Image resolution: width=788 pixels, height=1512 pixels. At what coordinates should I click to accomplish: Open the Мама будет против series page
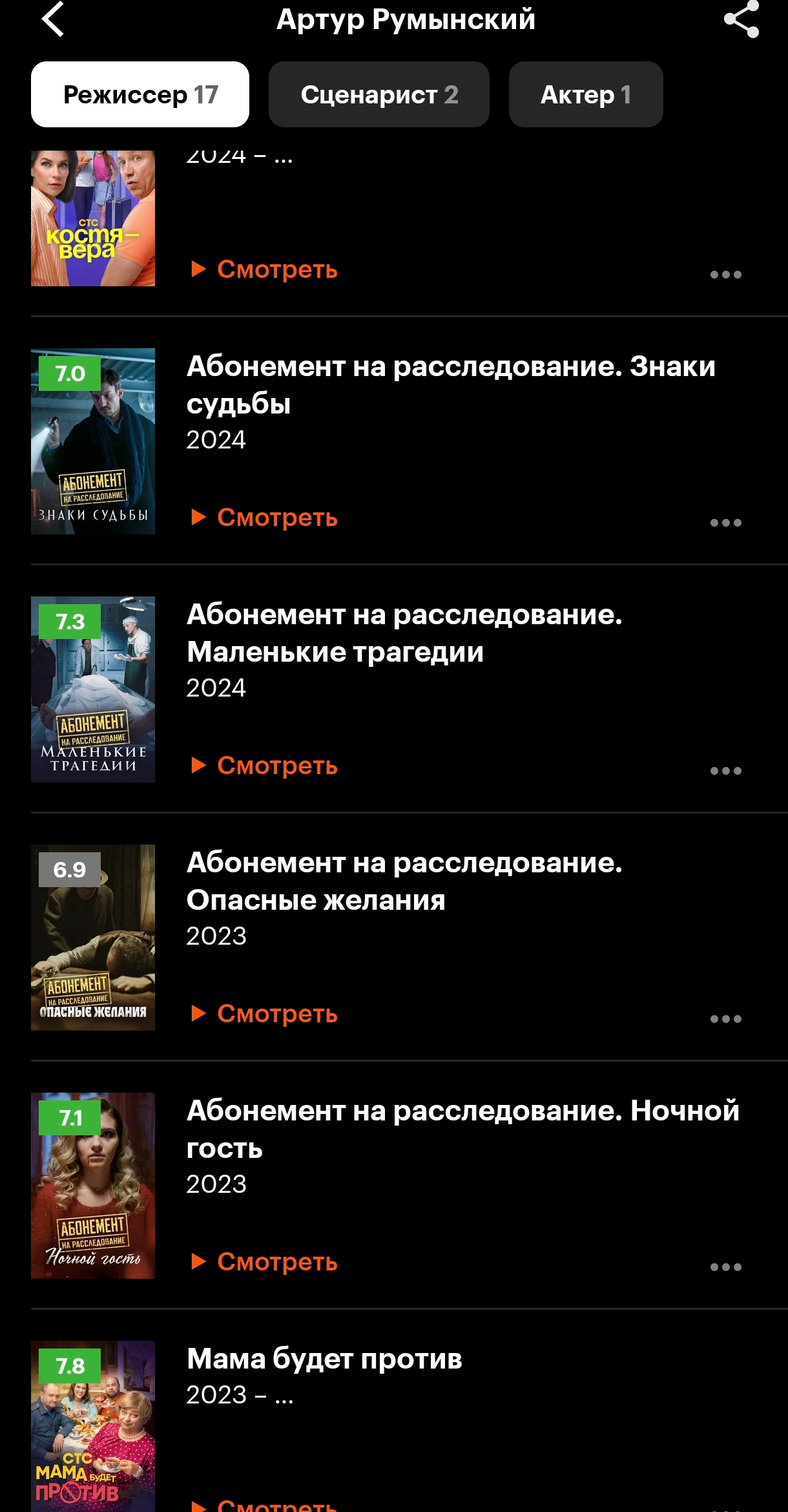tap(324, 1359)
